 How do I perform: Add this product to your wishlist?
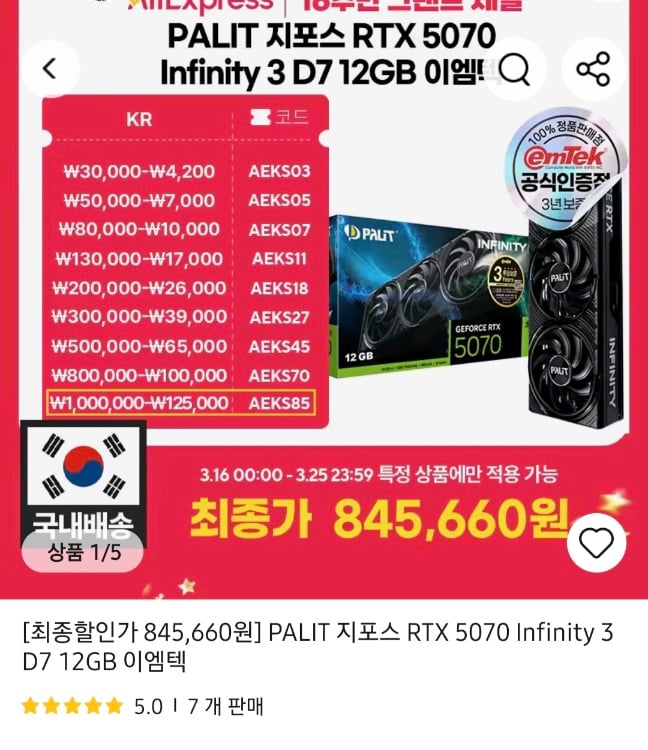point(597,543)
